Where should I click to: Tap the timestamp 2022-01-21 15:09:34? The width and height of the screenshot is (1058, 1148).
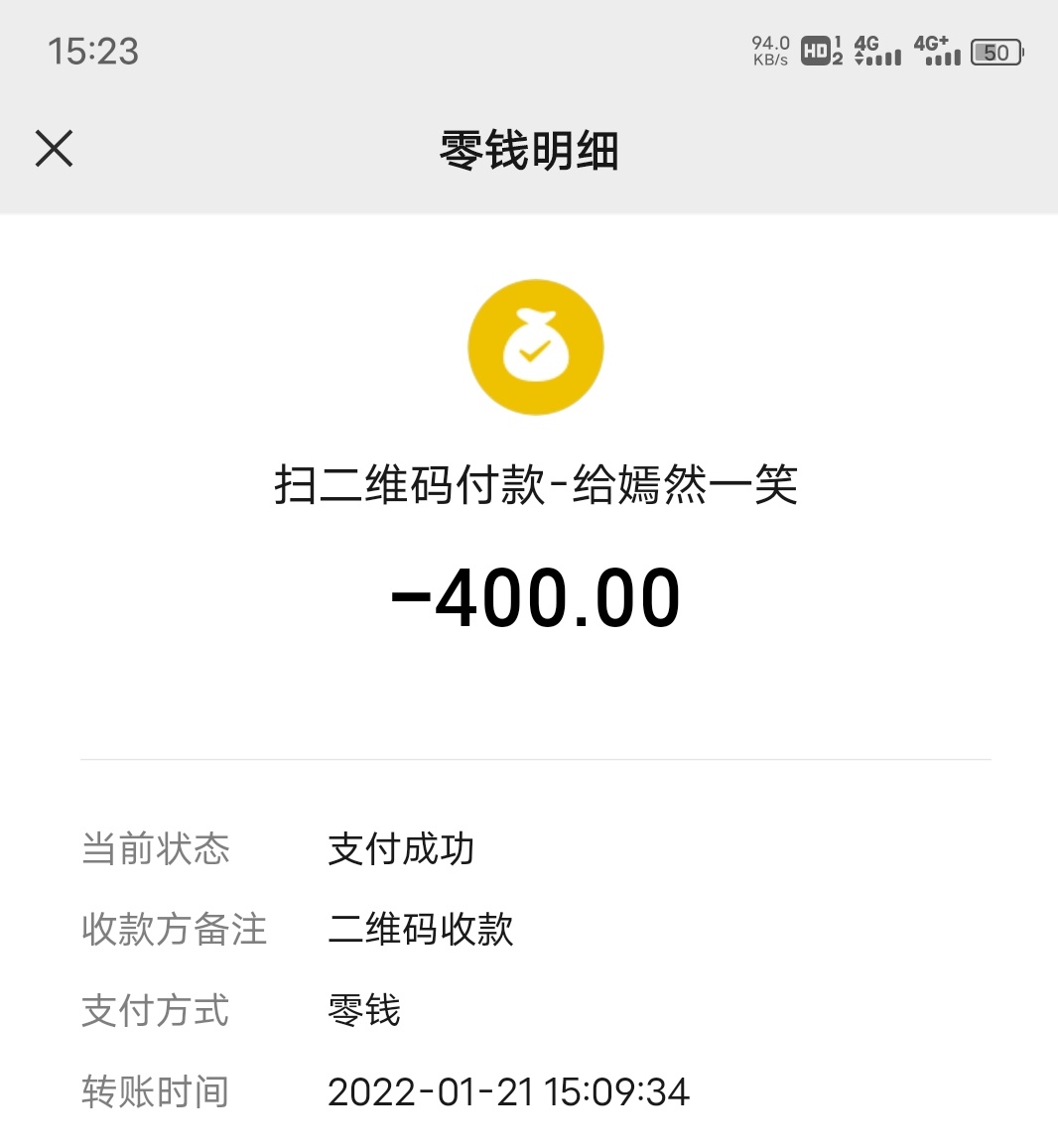click(x=510, y=1090)
